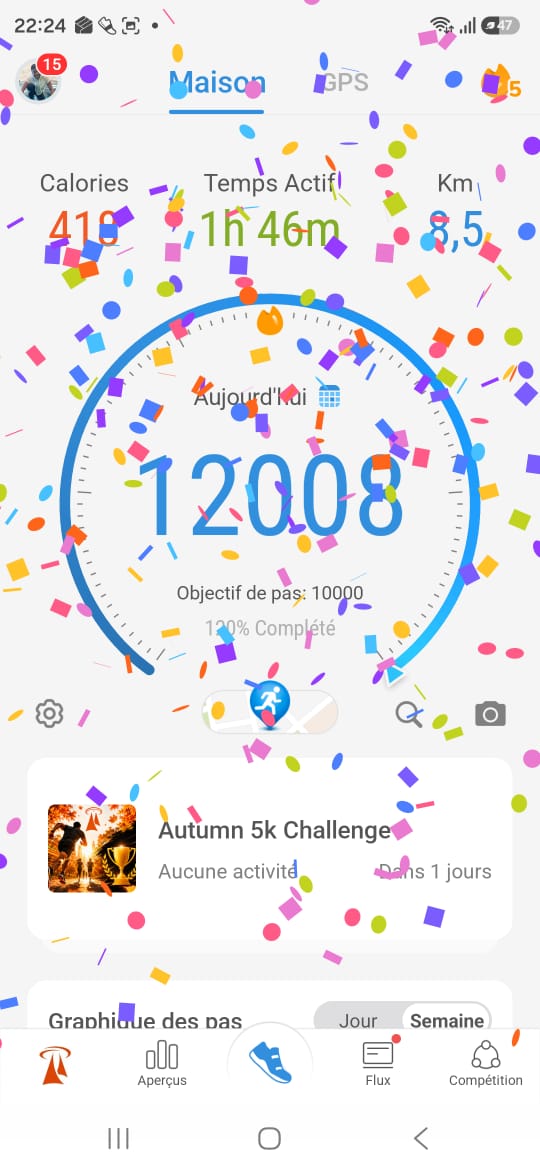The height and width of the screenshot is (1170, 540).
Task: Open the profile avatar with 15 notifications
Action: [x=39, y=80]
